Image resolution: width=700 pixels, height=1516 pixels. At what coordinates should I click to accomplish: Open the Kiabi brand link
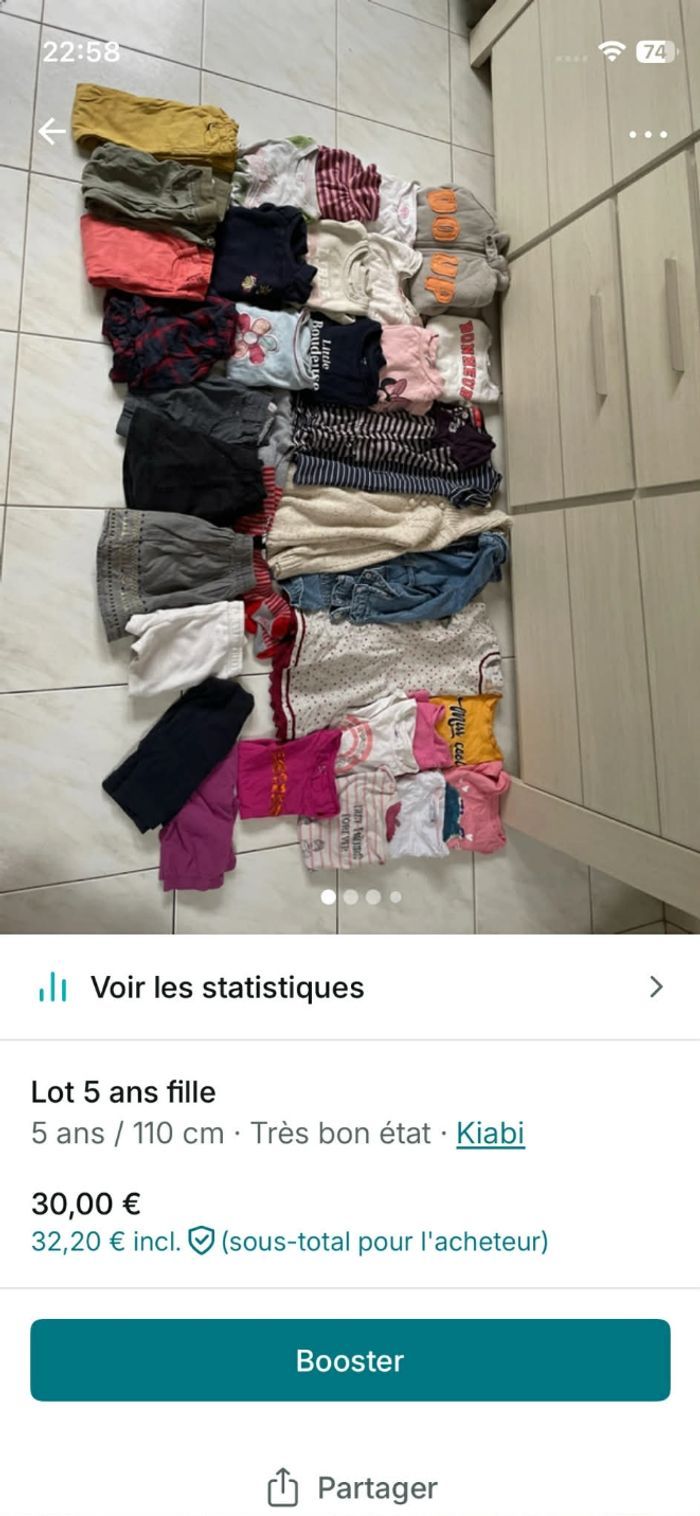[x=490, y=1133]
